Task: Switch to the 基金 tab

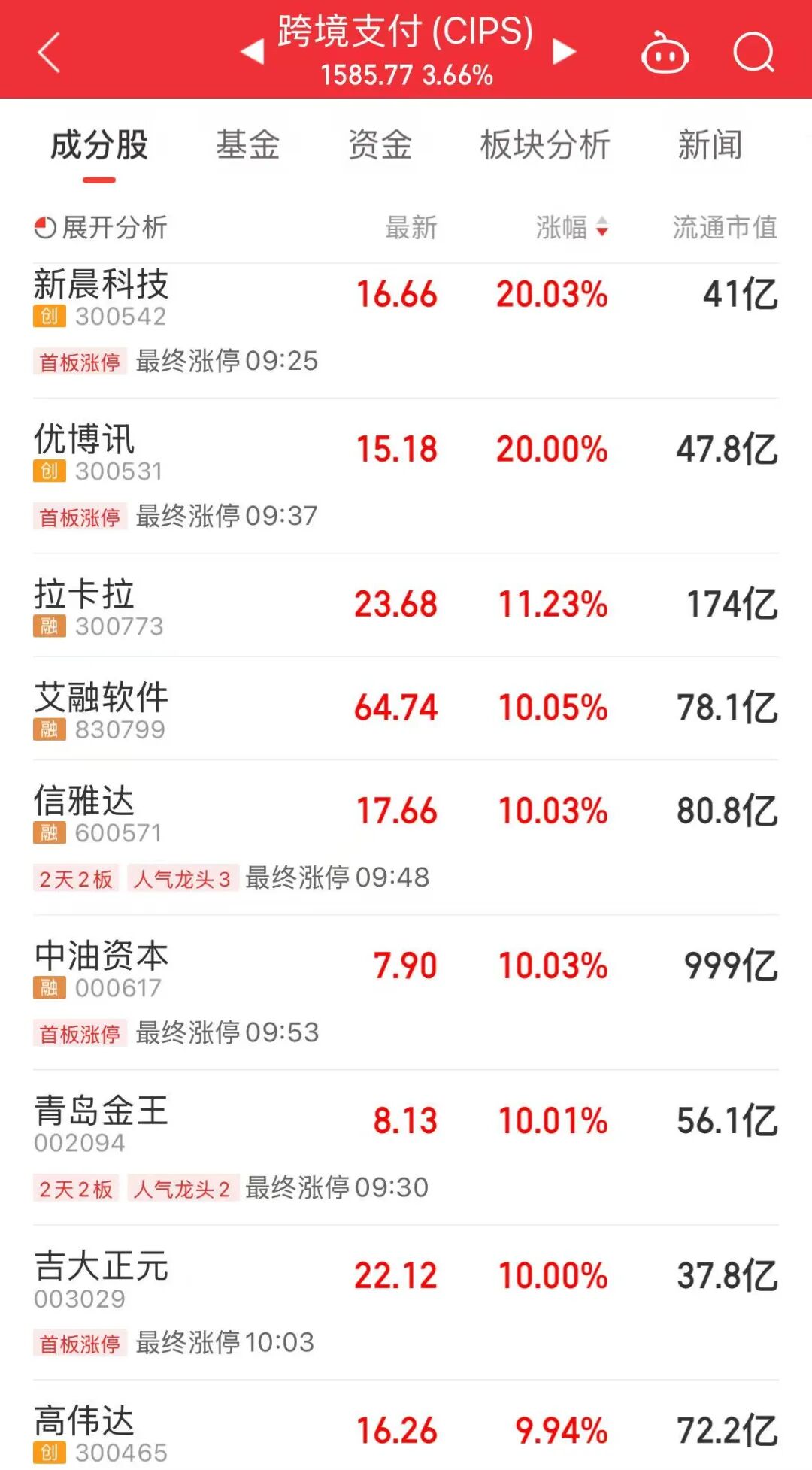Action: click(247, 145)
